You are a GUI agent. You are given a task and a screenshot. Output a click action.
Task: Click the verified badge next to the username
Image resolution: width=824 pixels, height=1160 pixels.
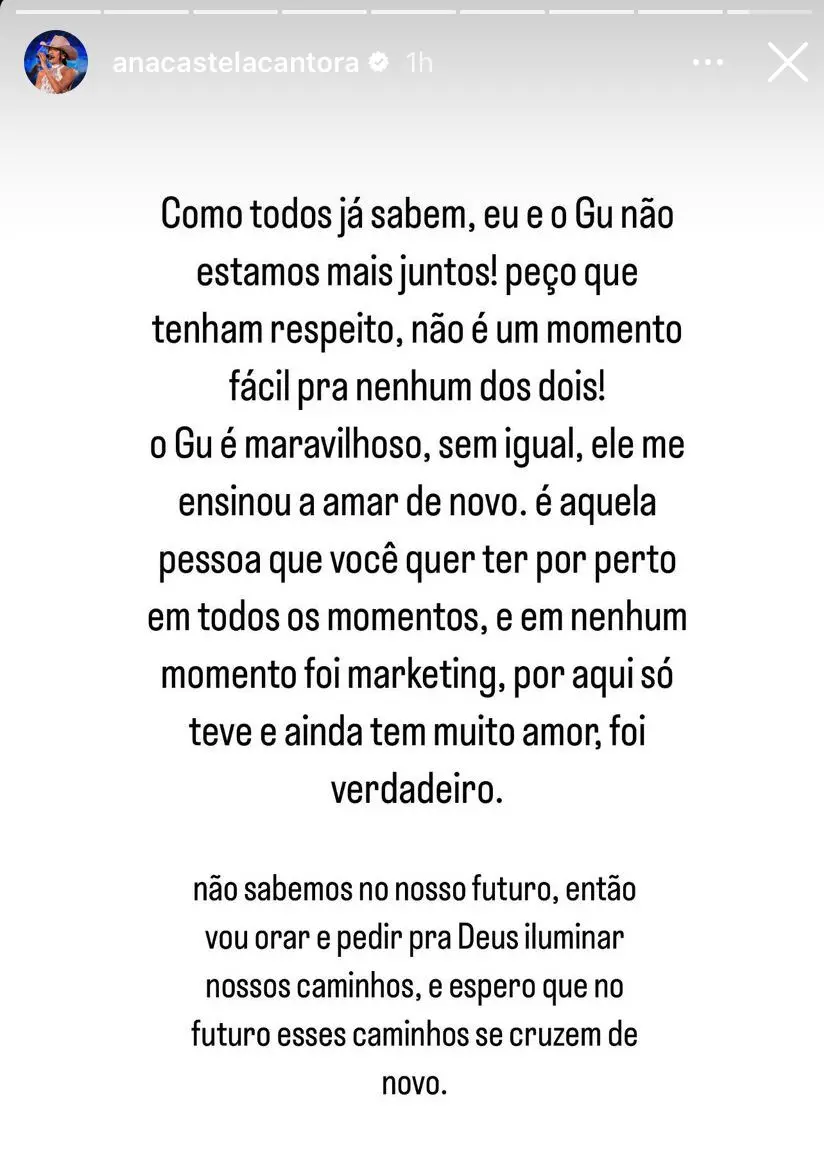[377, 62]
